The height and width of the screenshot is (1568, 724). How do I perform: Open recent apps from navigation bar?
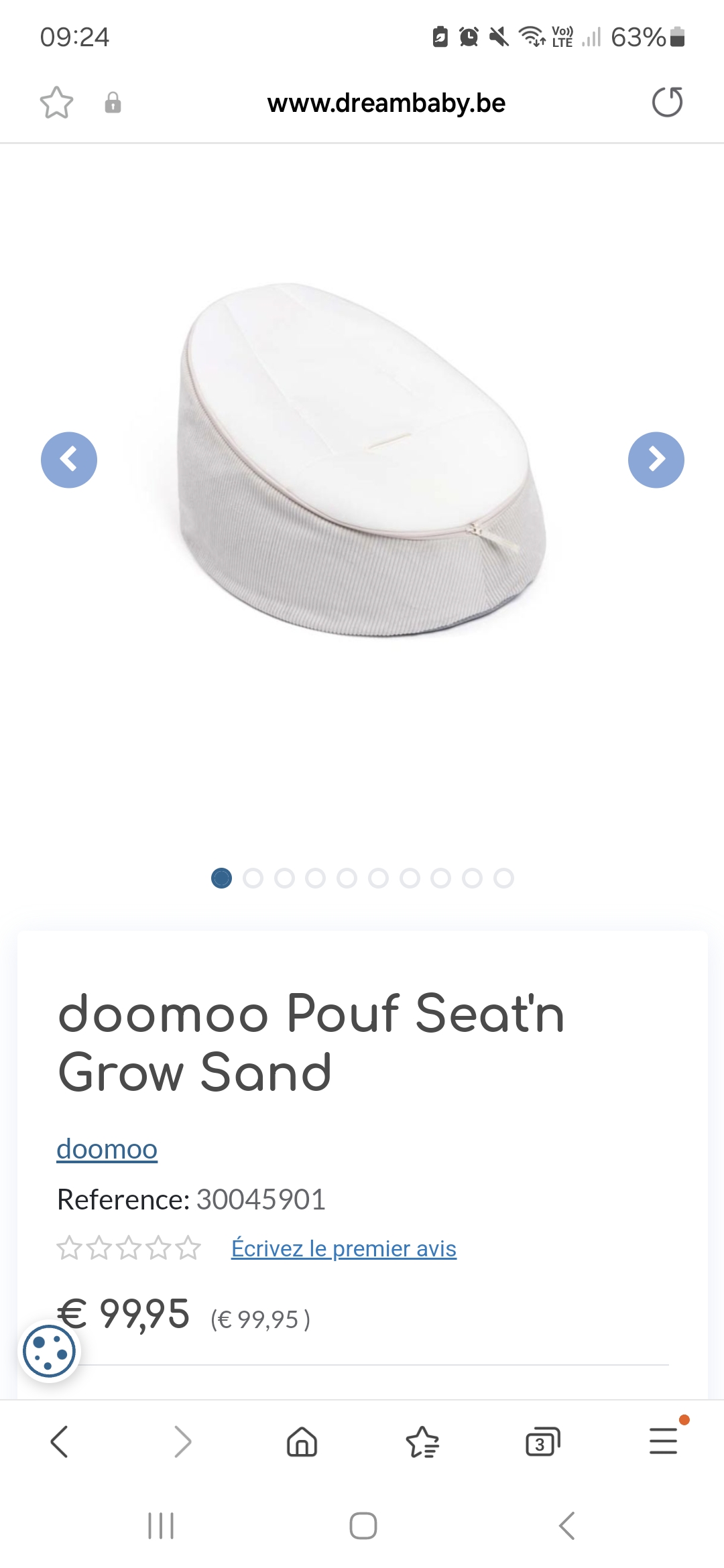[x=161, y=1526]
